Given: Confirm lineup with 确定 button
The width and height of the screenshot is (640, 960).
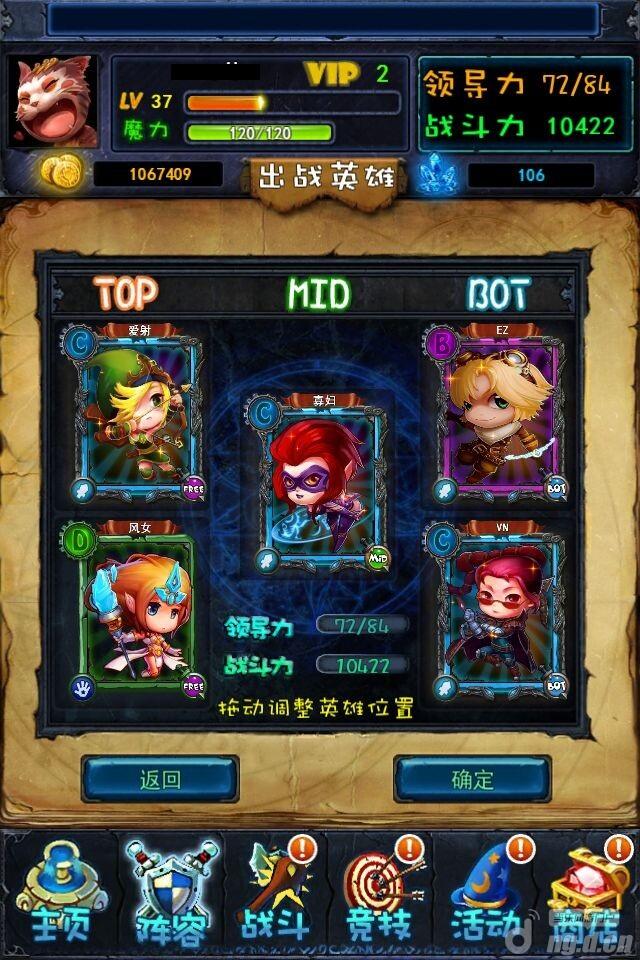Looking at the screenshot, I should coord(472,779).
